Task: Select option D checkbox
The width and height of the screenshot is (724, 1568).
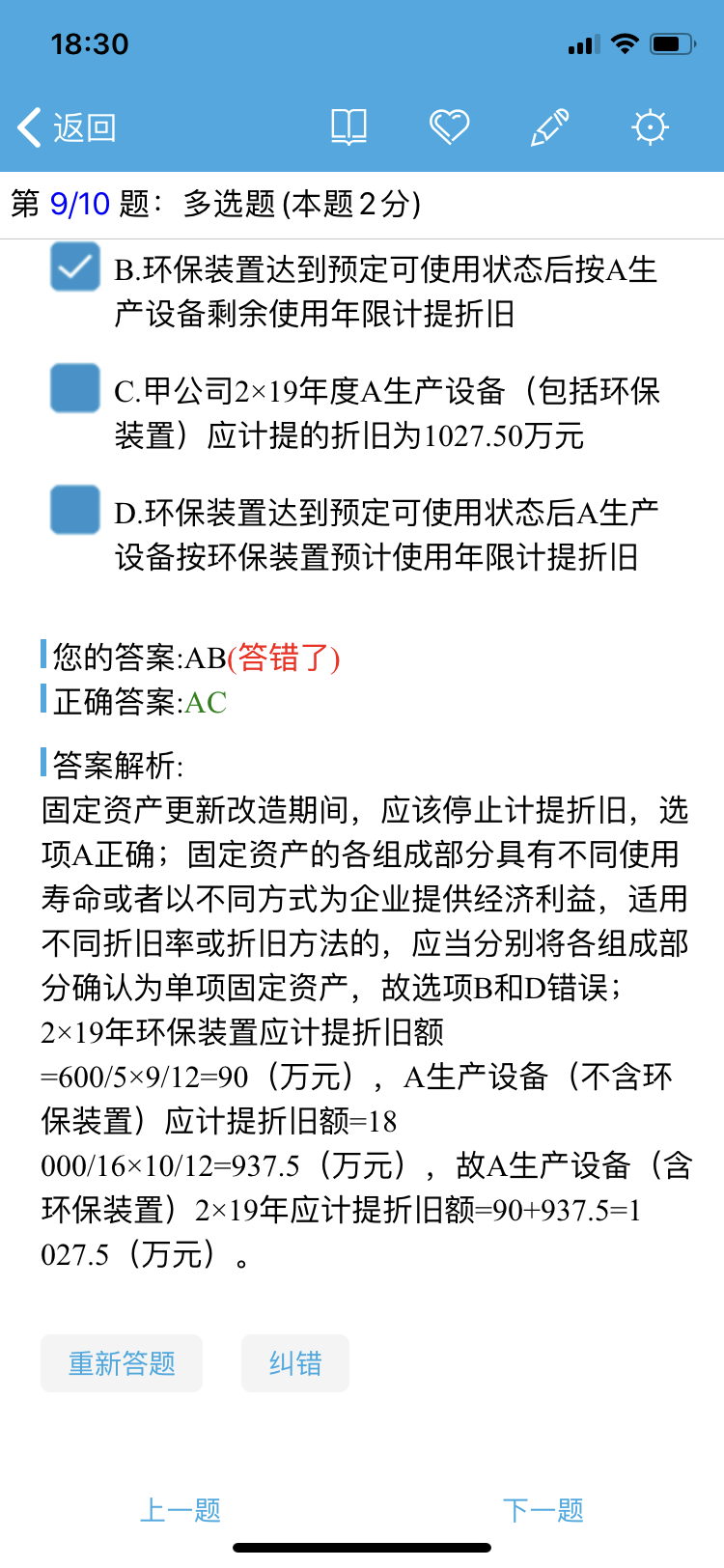Action: point(75,510)
